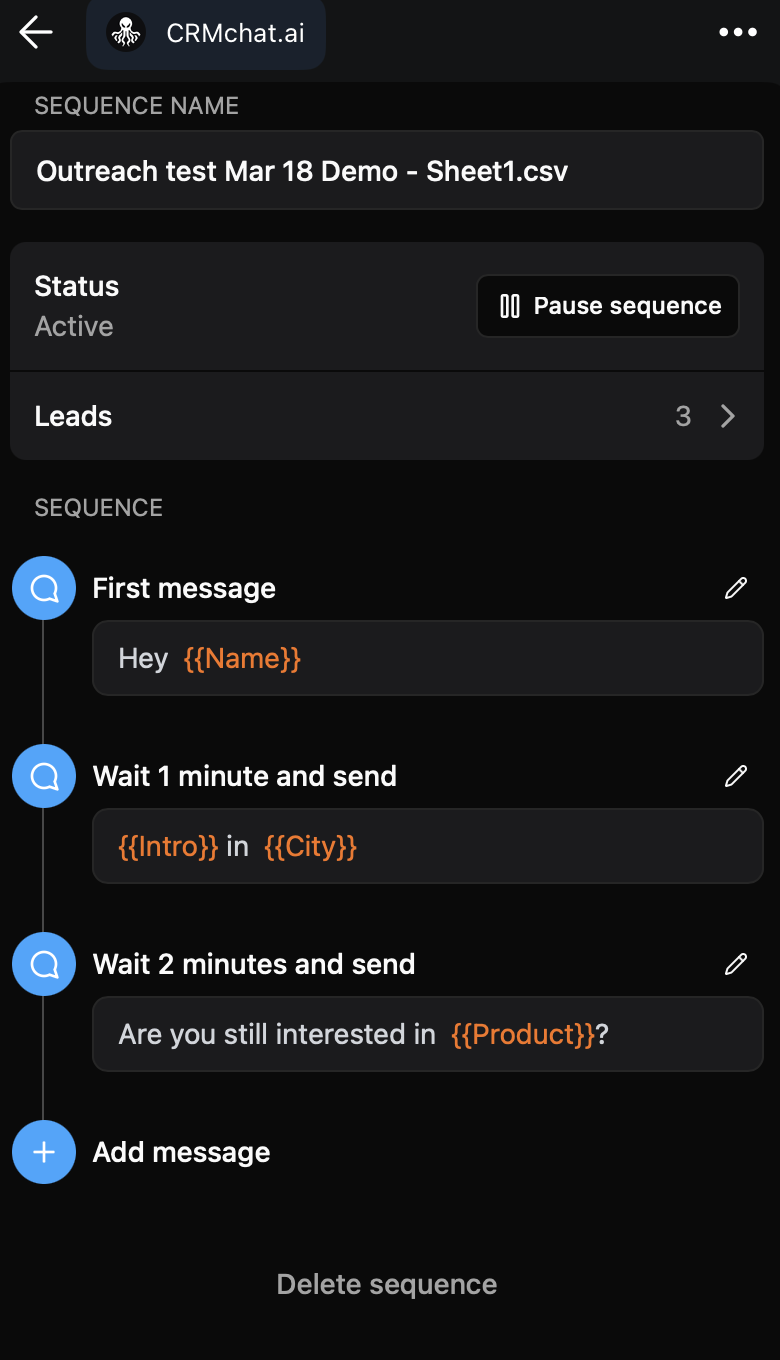The image size is (780, 1360).
Task: Click the plus icon to add a message
Action: coord(43,1152)
